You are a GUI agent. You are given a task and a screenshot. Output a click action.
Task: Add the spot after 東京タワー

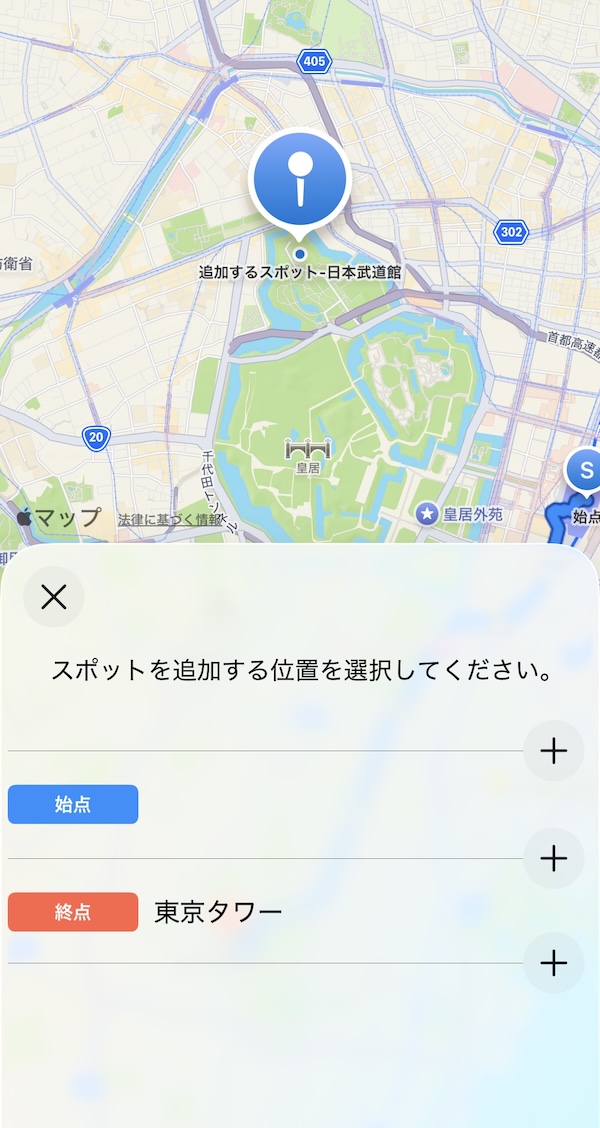click(x=553, y=963)
